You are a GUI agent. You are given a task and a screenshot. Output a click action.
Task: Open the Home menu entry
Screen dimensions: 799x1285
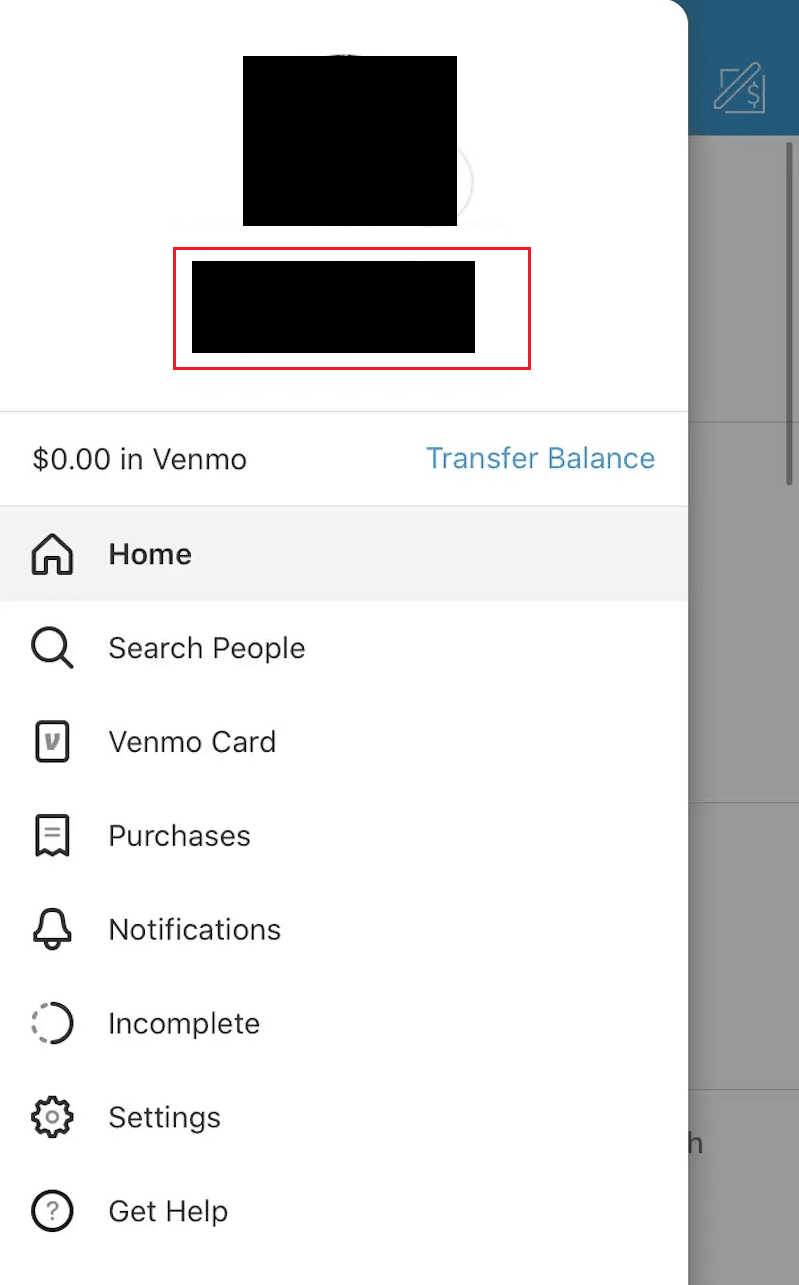click(x=150, y=554)
